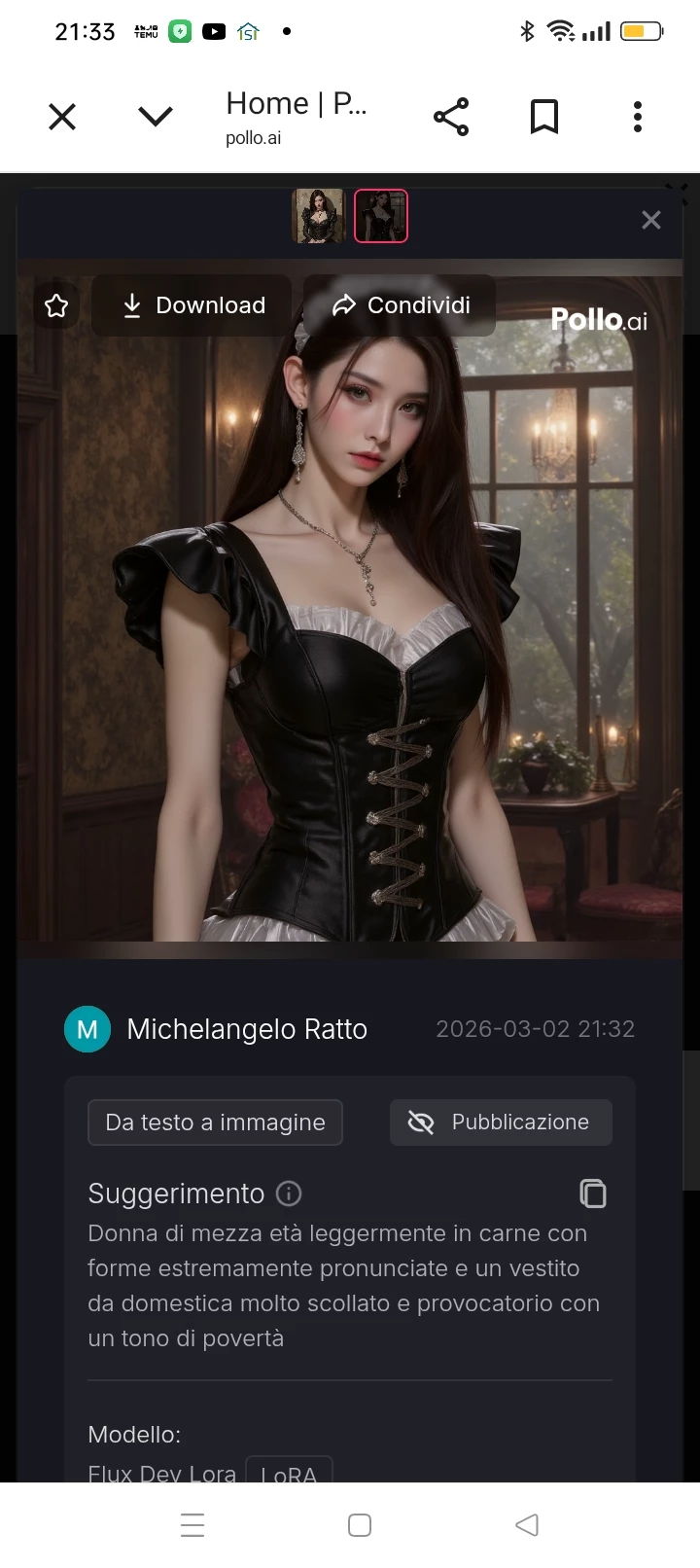
Task: Open the browser overflow menu
Action: [638, 118]
